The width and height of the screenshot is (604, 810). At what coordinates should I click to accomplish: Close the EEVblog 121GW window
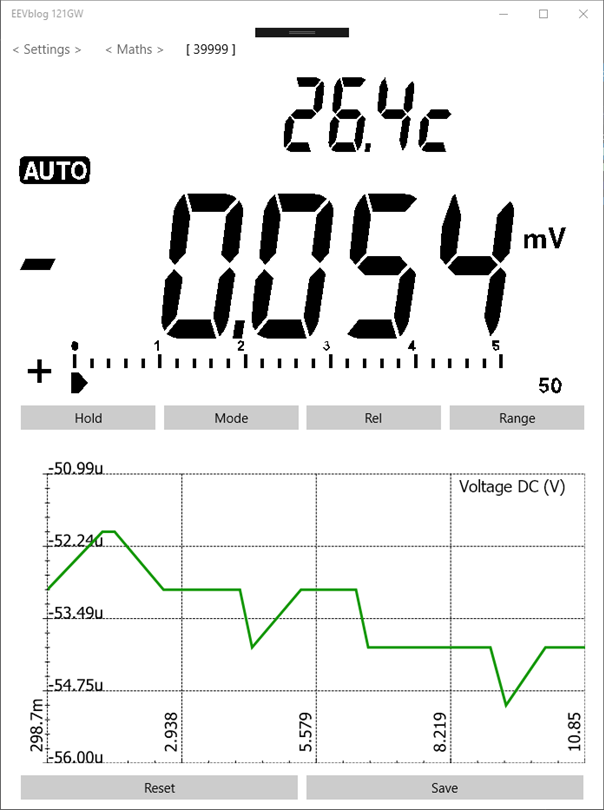coord(581,14)
